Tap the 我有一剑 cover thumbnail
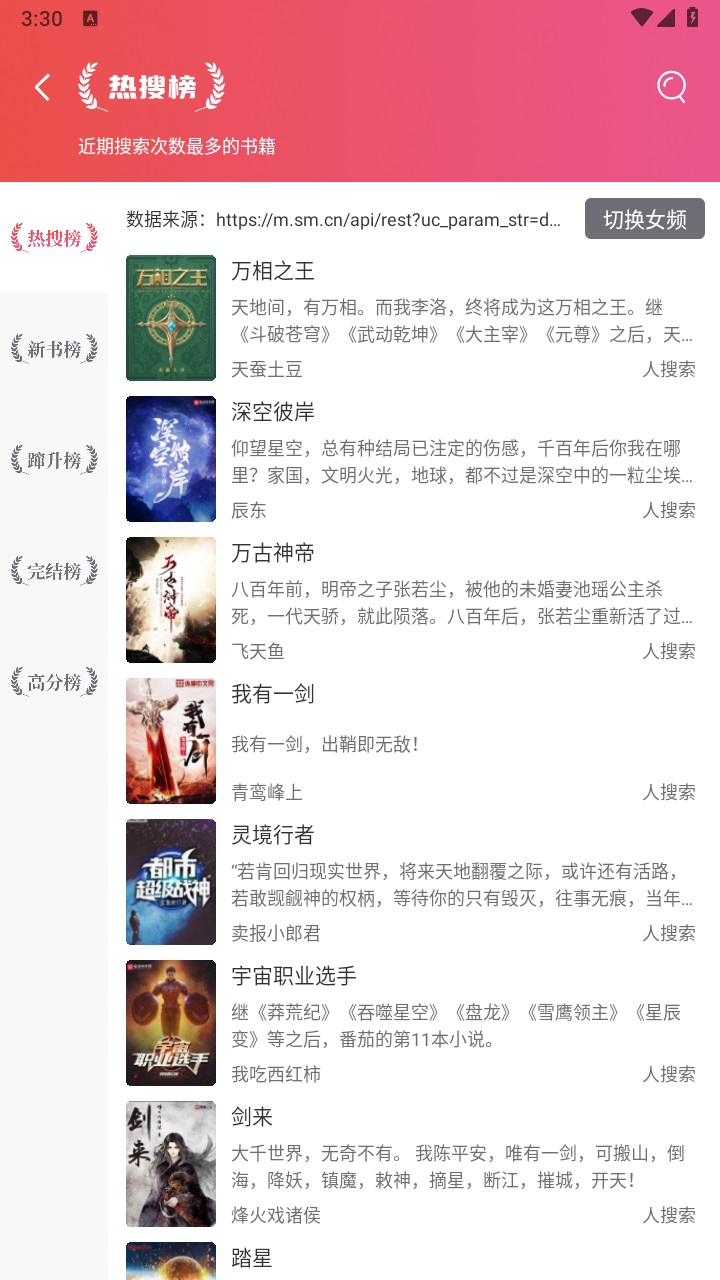The height and width of the screenshot is (1280, 720). click(x=170, y=740)
